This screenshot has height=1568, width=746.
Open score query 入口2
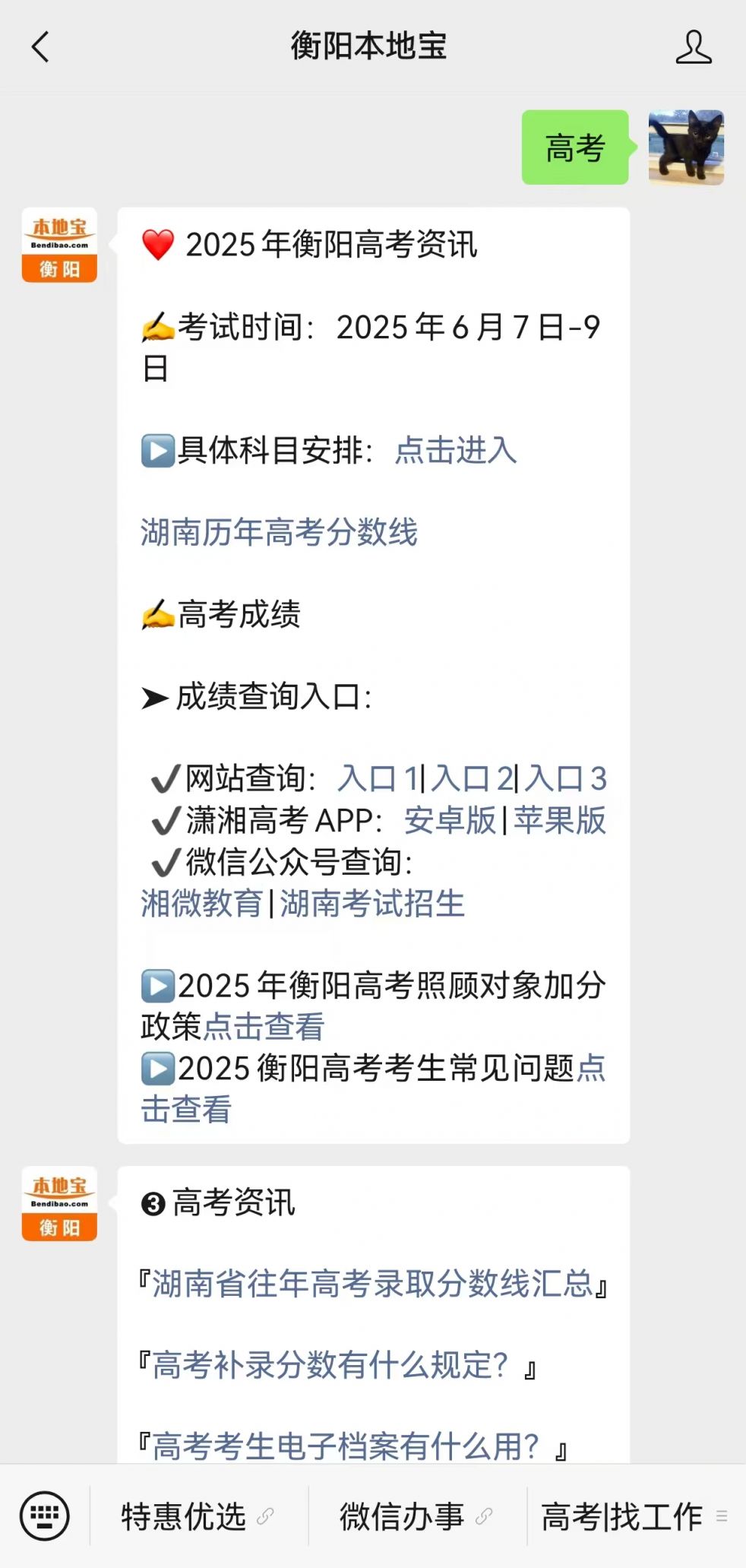pyautogui.click(x=472, y=778)
